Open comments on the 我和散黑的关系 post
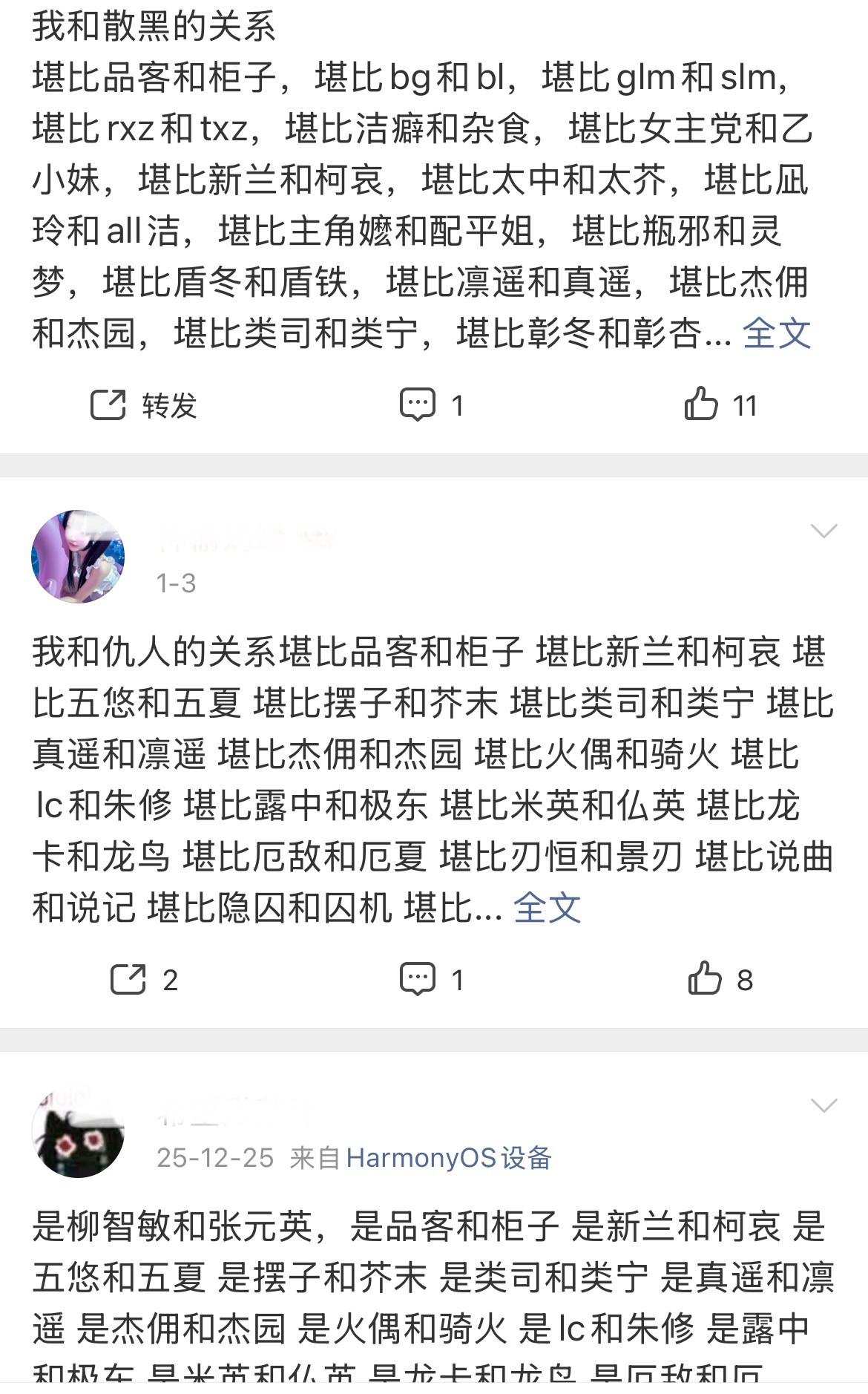Image resolution: width=868 pixels, height=1394 pixels. [x=431, y=405]
